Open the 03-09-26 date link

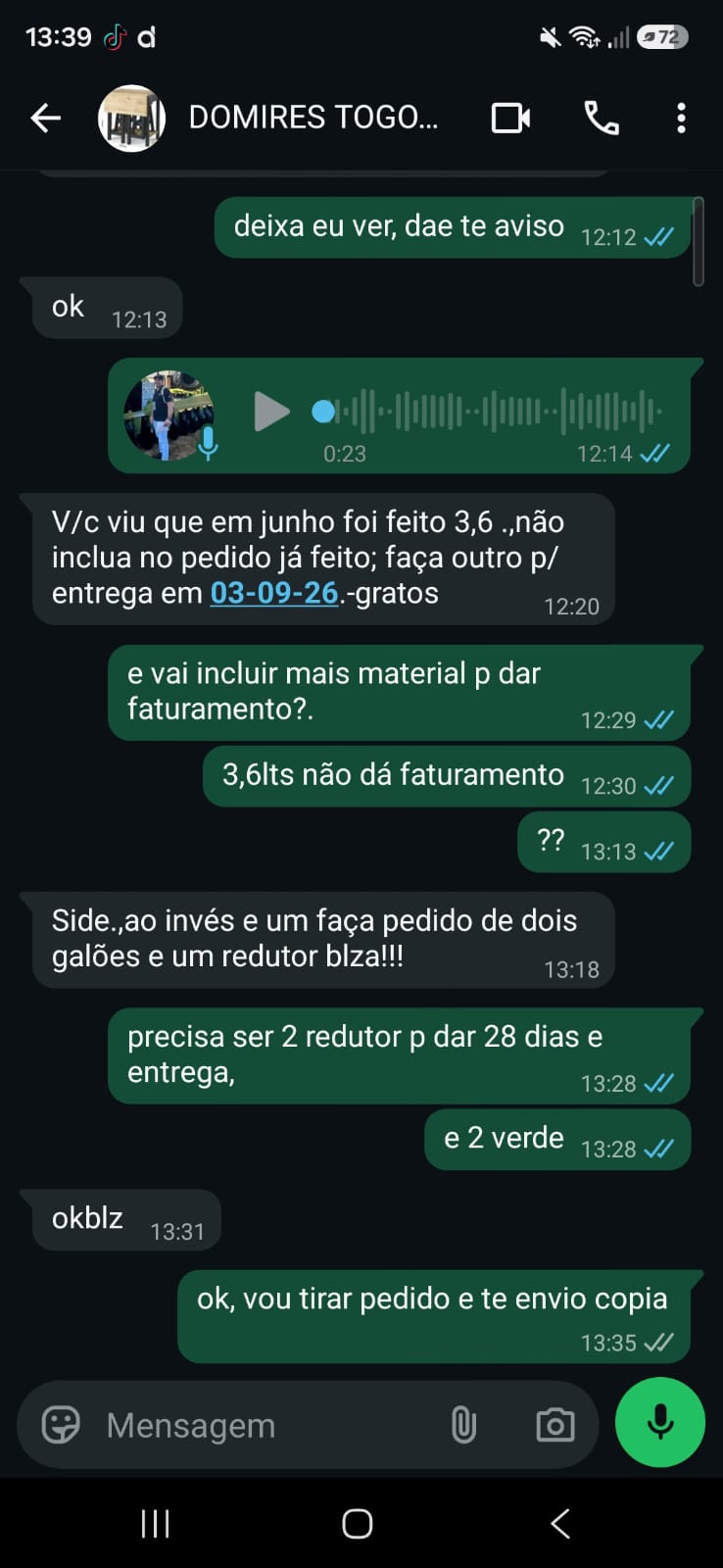[x=274, y=593]
